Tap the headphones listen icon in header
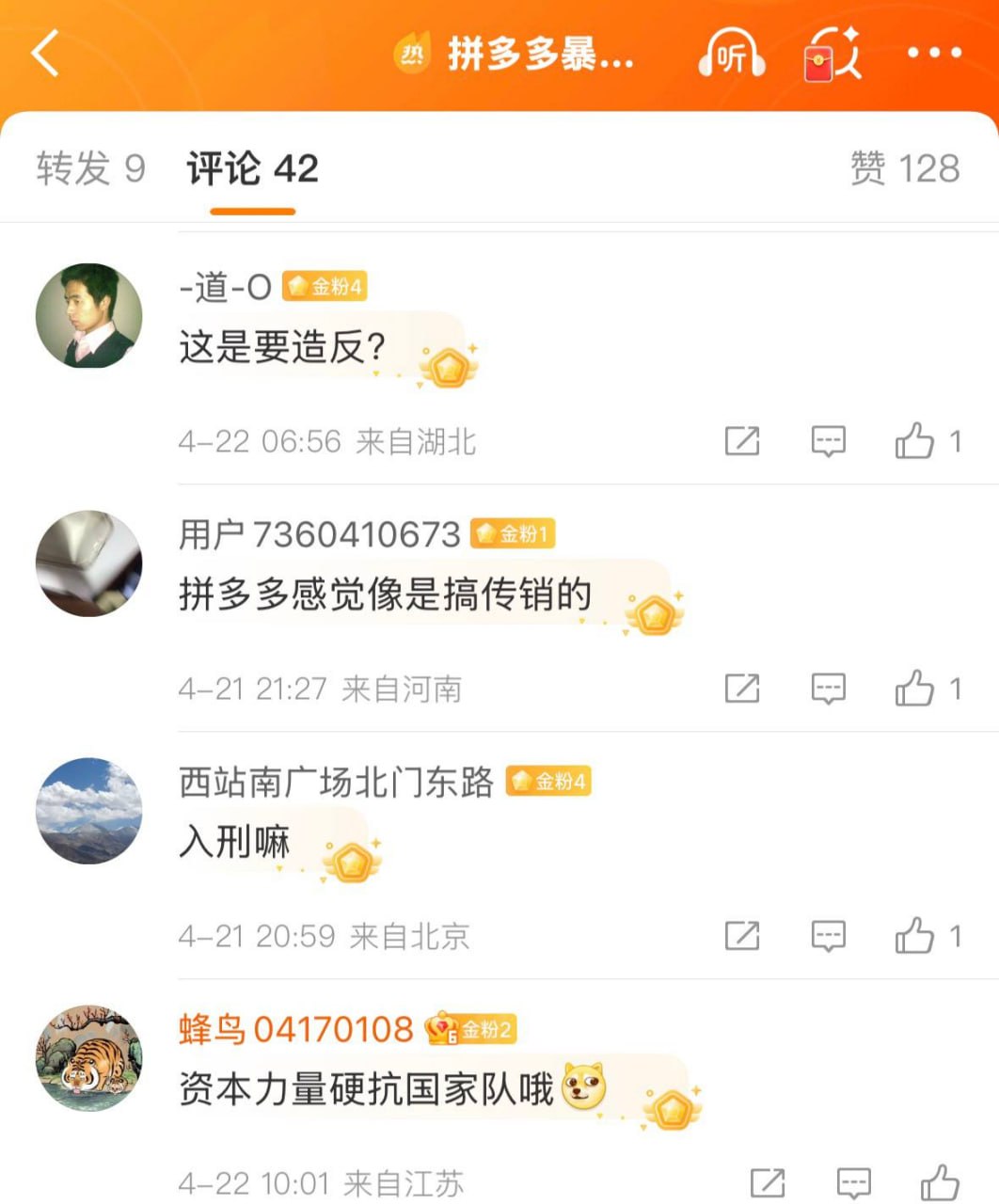Viewport: 999px width, 1204px height. click(x=730, y=55)
